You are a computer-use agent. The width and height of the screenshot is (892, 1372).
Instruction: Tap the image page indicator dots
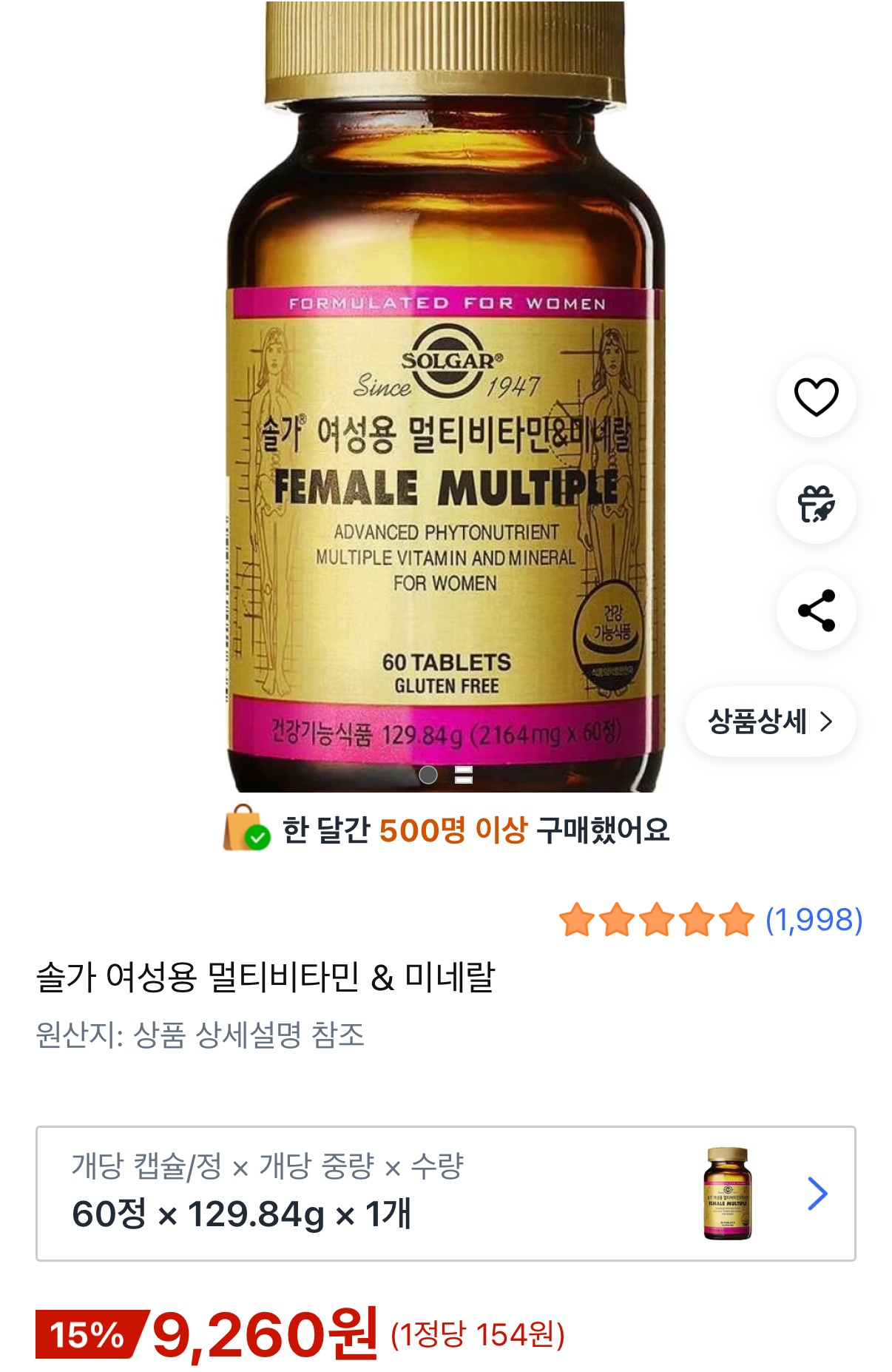(x=446, y=775)
